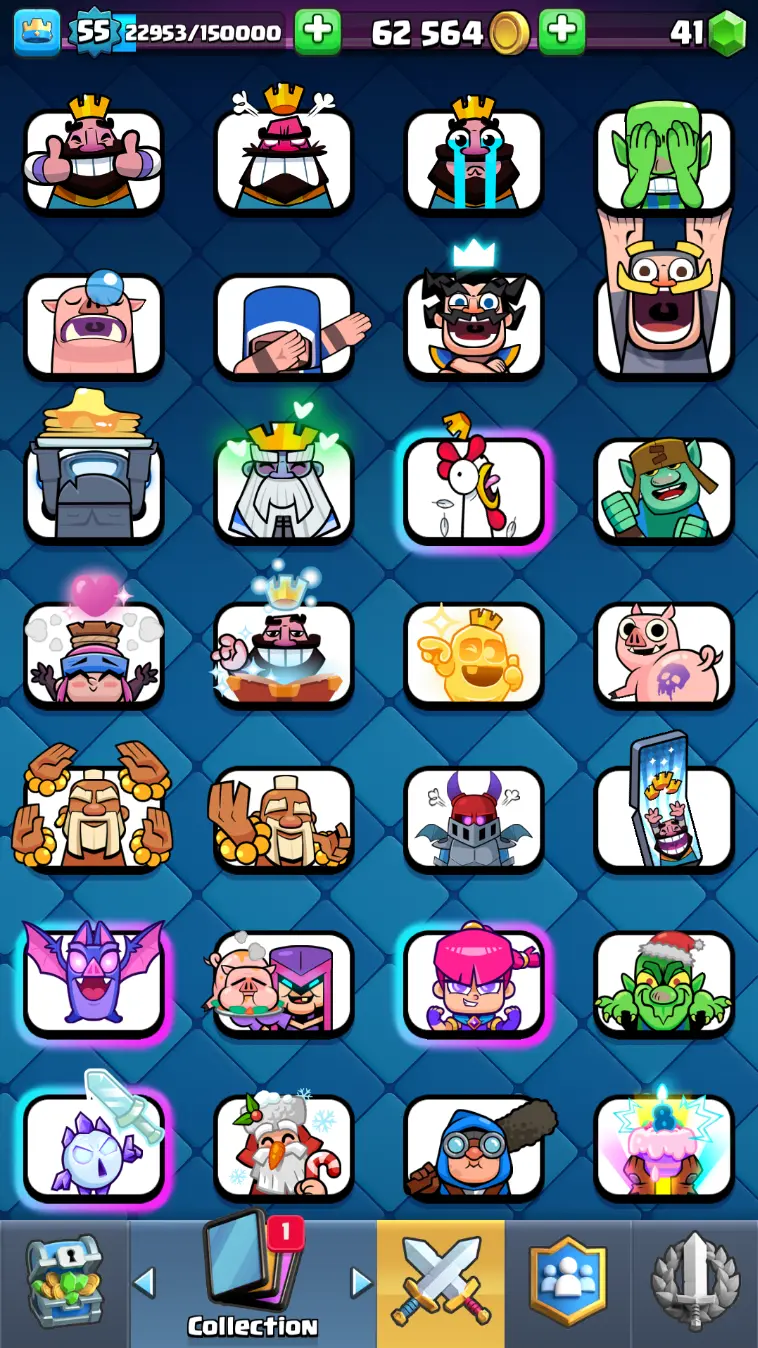Go to the Battle crossed-swords tab

pos(440,1282)
